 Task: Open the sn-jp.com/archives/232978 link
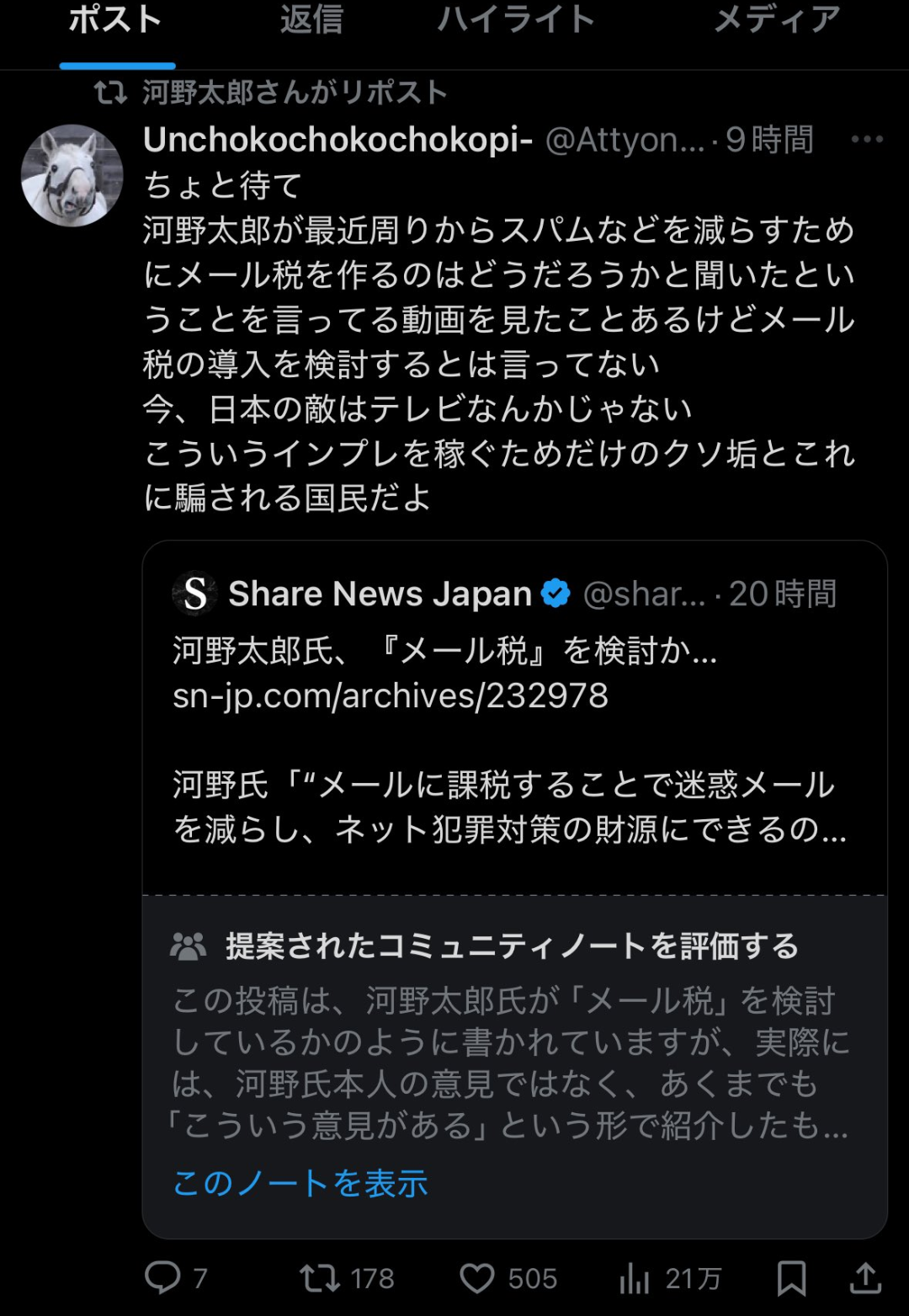click(x=391, y=696)
